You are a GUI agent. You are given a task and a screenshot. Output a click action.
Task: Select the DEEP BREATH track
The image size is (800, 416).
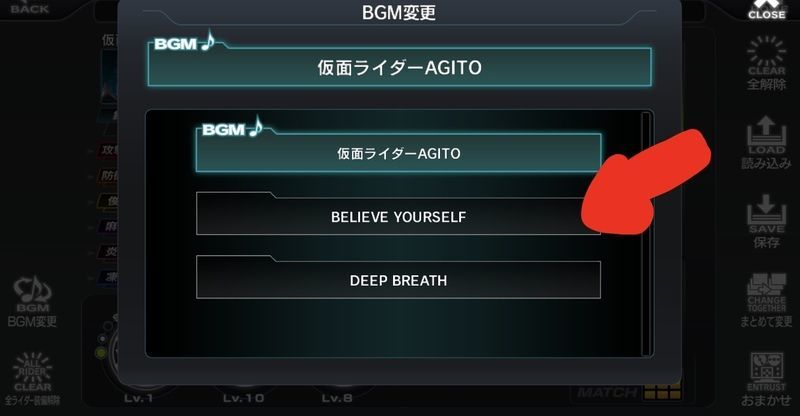point(398,280)
